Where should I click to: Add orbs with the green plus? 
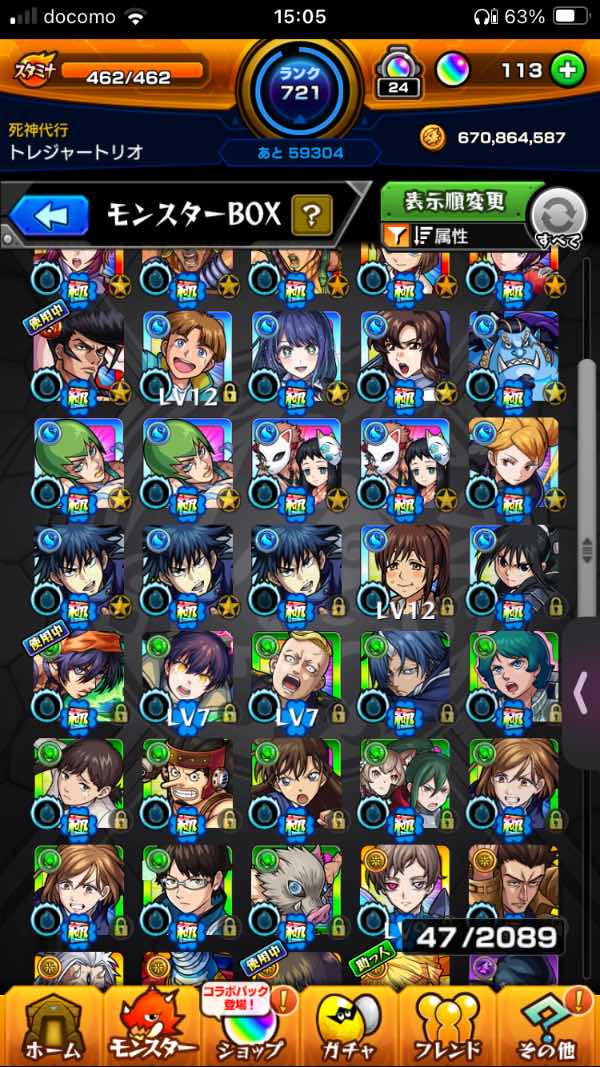click(567, 71)
